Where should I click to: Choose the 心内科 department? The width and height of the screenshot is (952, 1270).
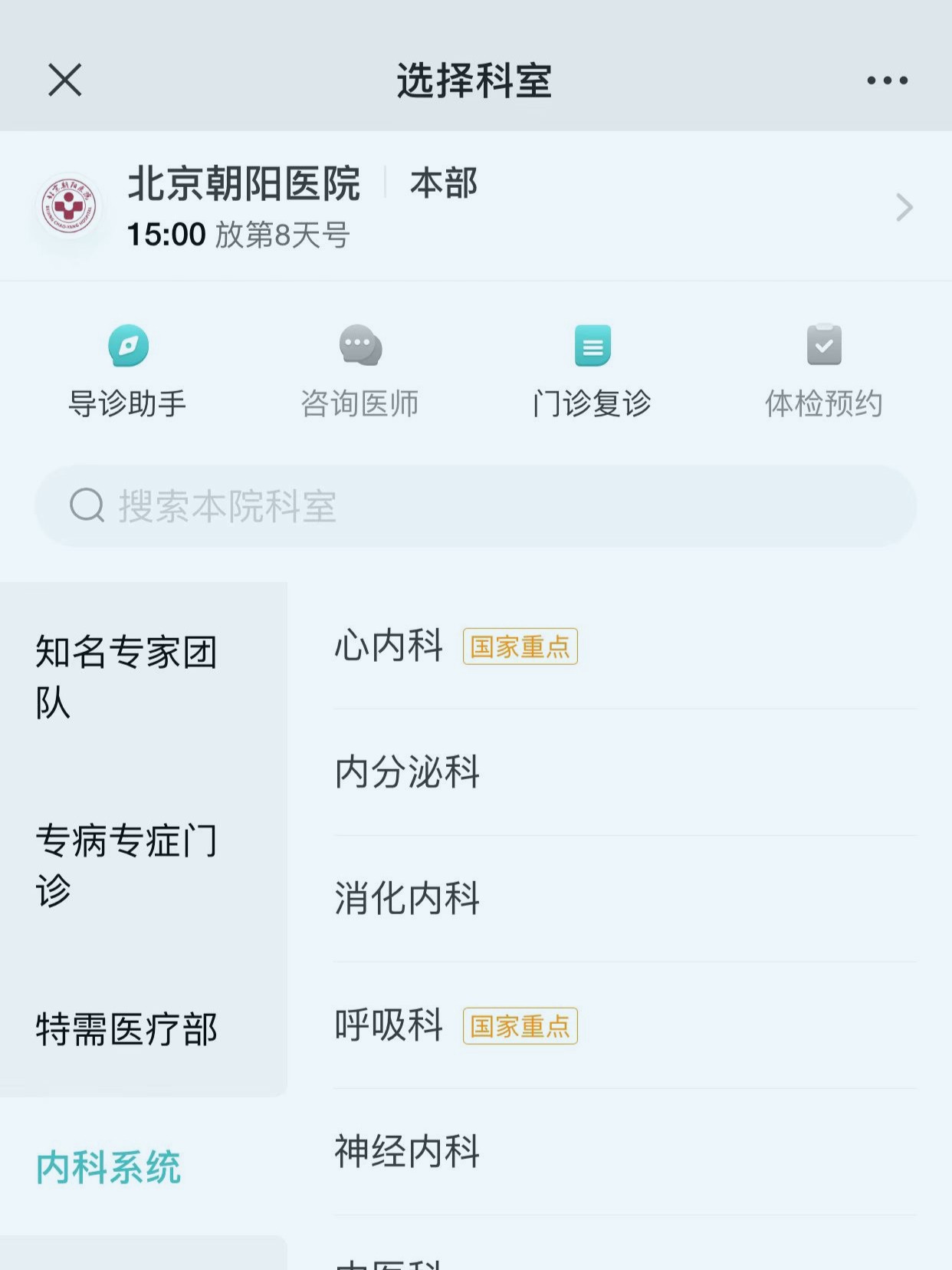pos(389,646)
